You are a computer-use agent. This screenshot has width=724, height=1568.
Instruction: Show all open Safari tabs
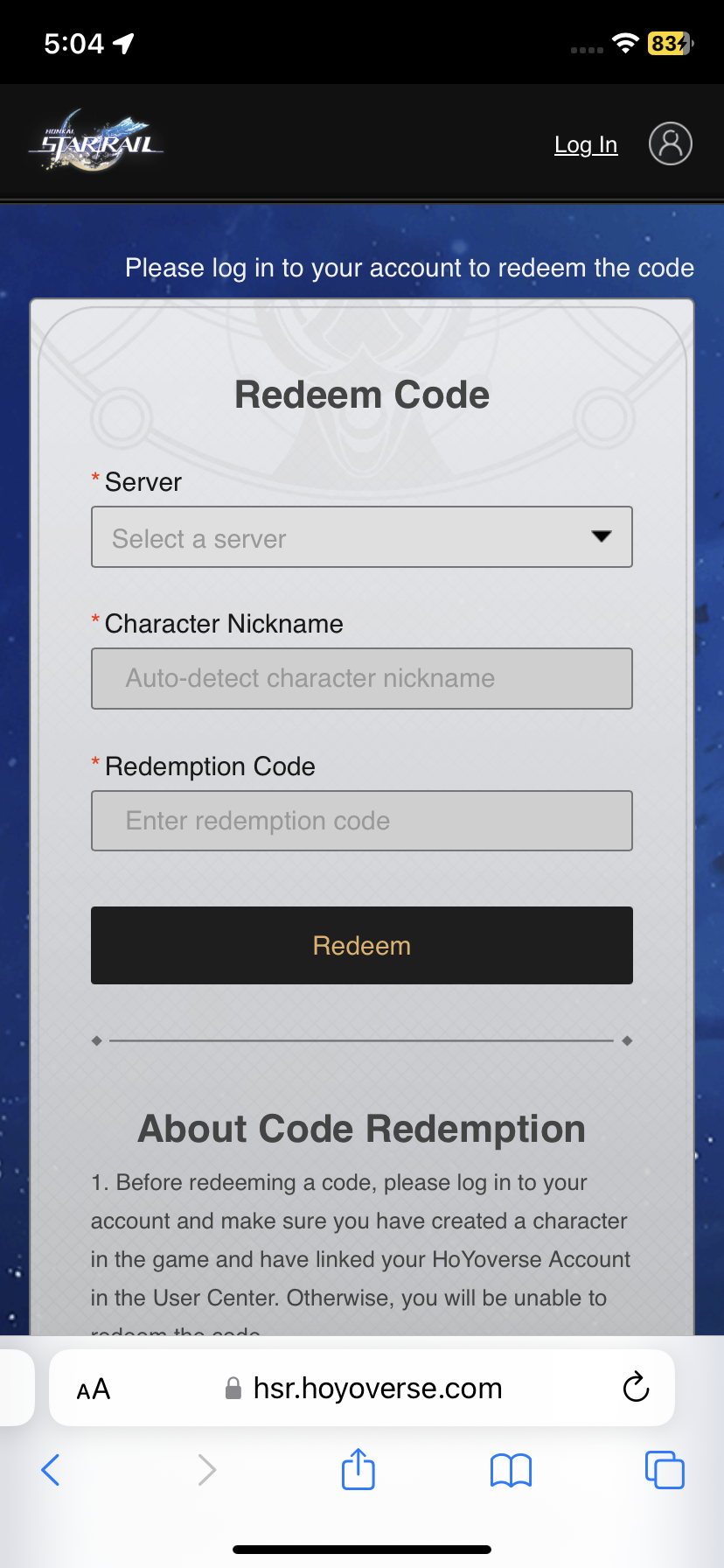tap(665, 1470)
